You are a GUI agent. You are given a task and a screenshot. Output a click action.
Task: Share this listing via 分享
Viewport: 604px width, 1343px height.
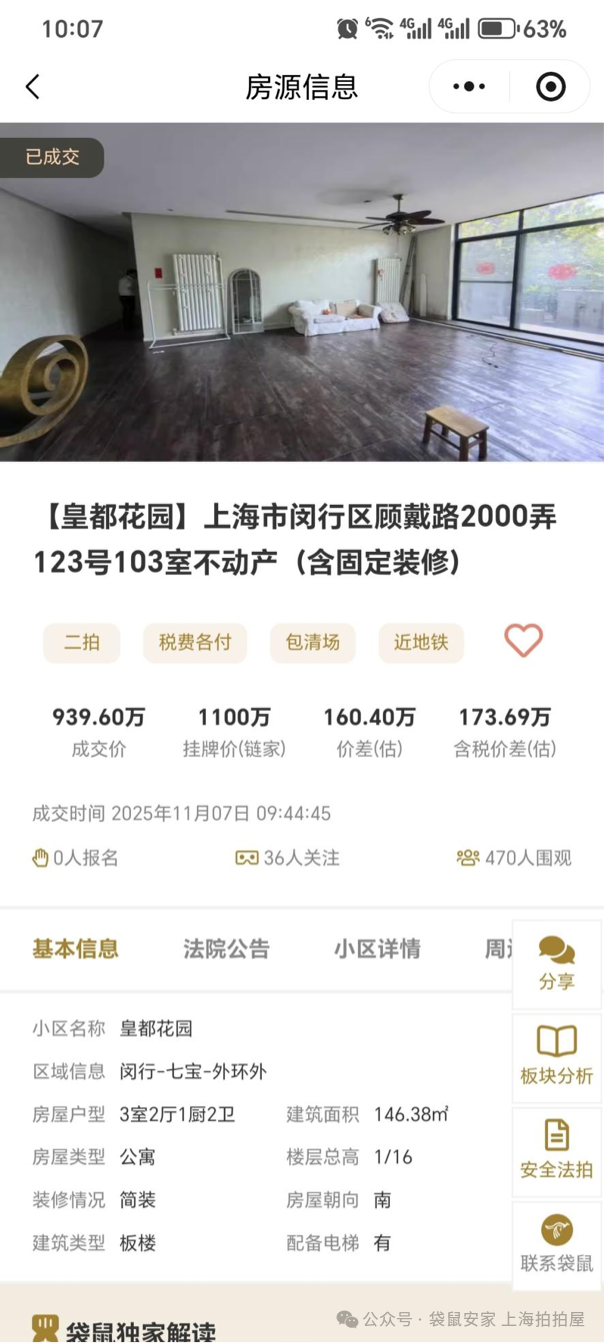[x=557, y=962]
